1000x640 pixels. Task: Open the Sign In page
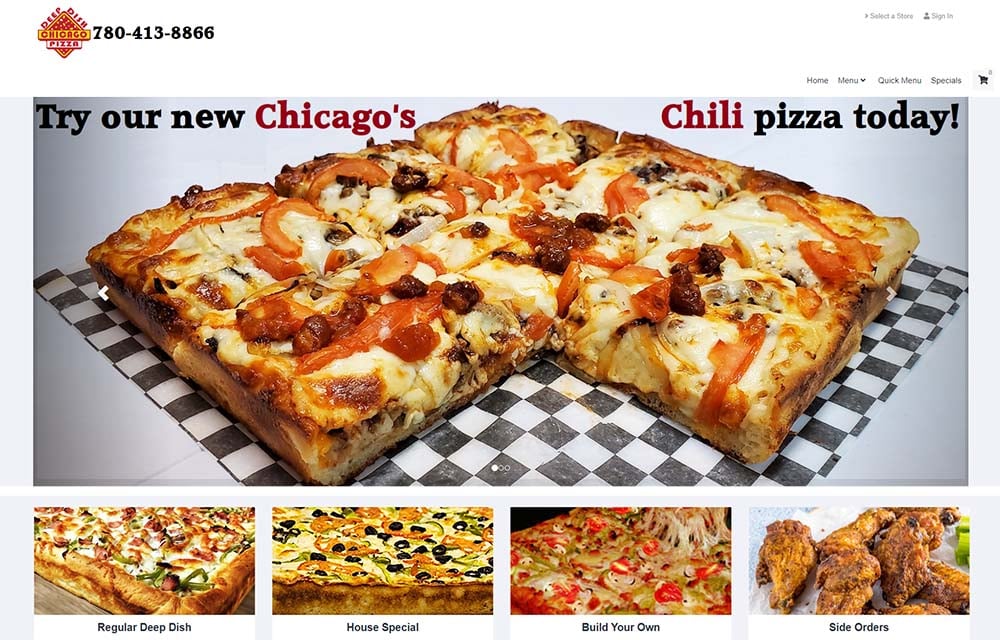click(938, 16)
